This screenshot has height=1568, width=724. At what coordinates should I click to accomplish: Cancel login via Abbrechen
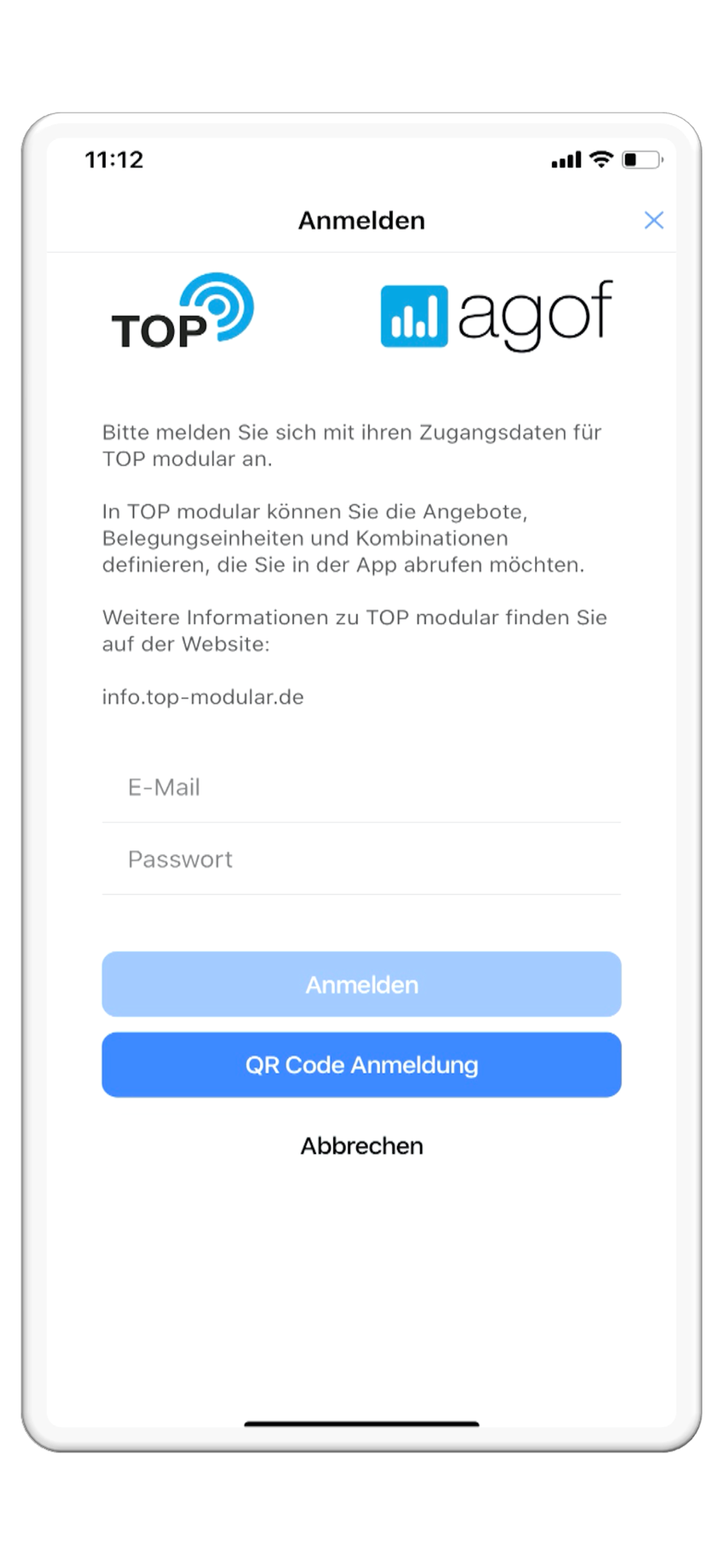coord(361,1146)
